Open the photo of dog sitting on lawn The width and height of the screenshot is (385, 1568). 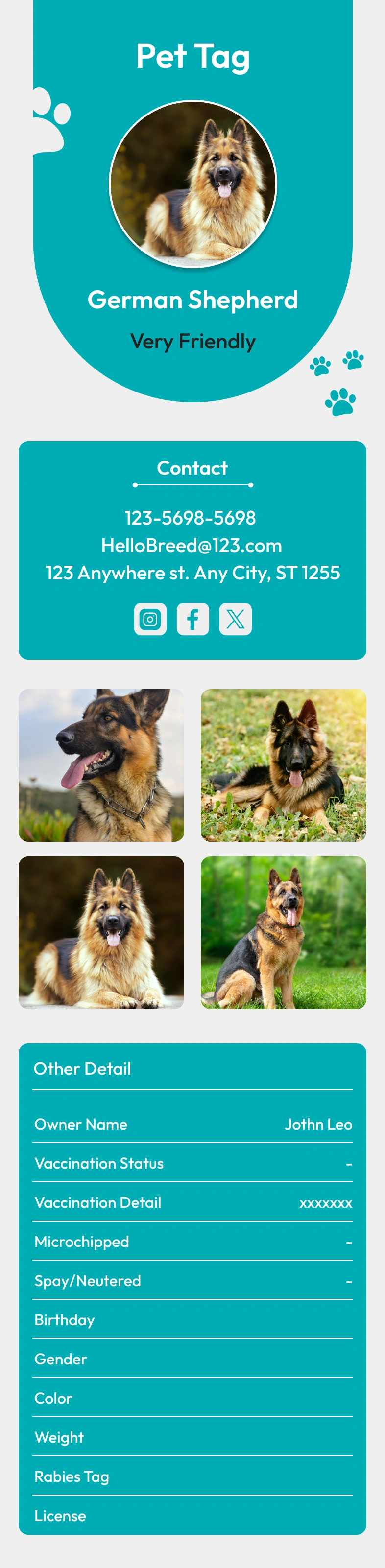point(283,932)
